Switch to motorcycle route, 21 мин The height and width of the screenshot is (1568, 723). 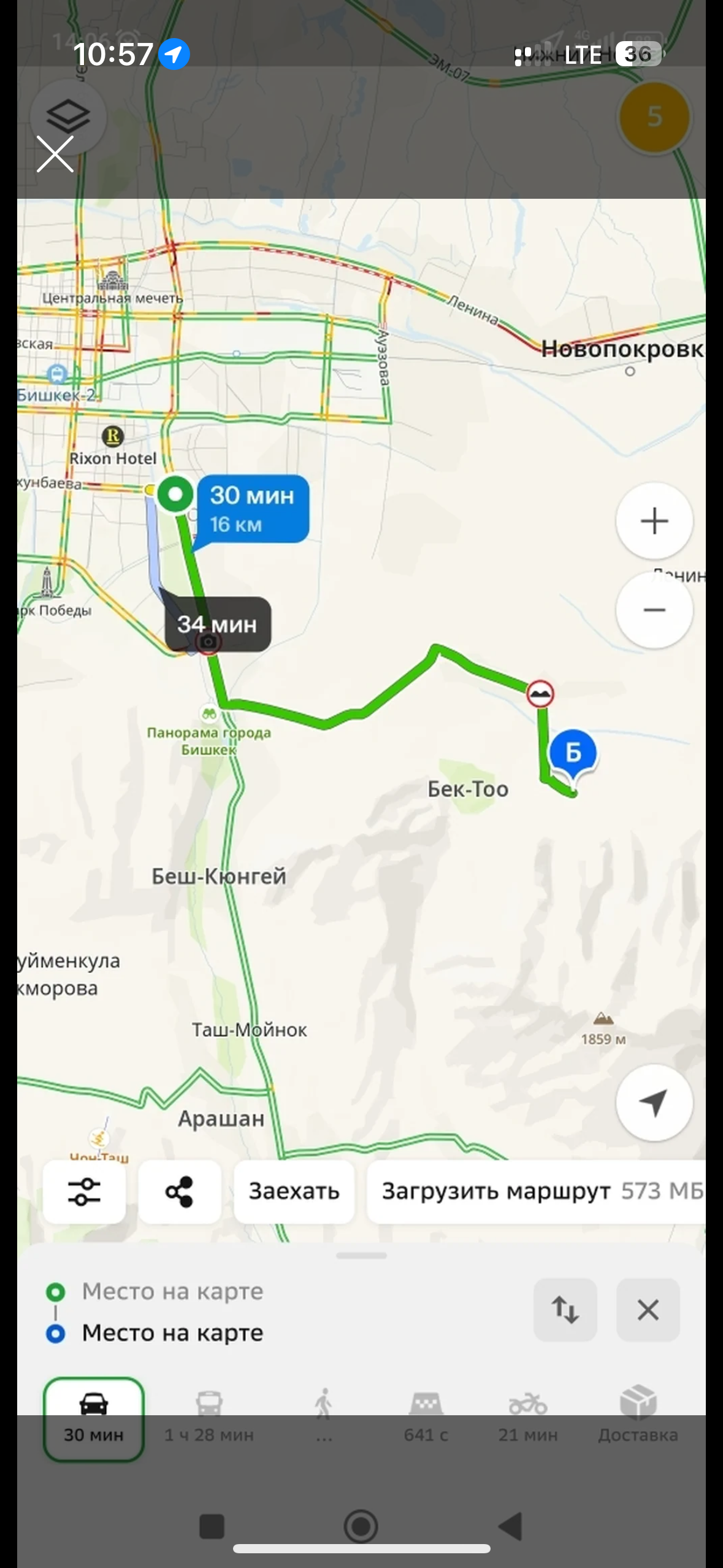coord(527,1418)
